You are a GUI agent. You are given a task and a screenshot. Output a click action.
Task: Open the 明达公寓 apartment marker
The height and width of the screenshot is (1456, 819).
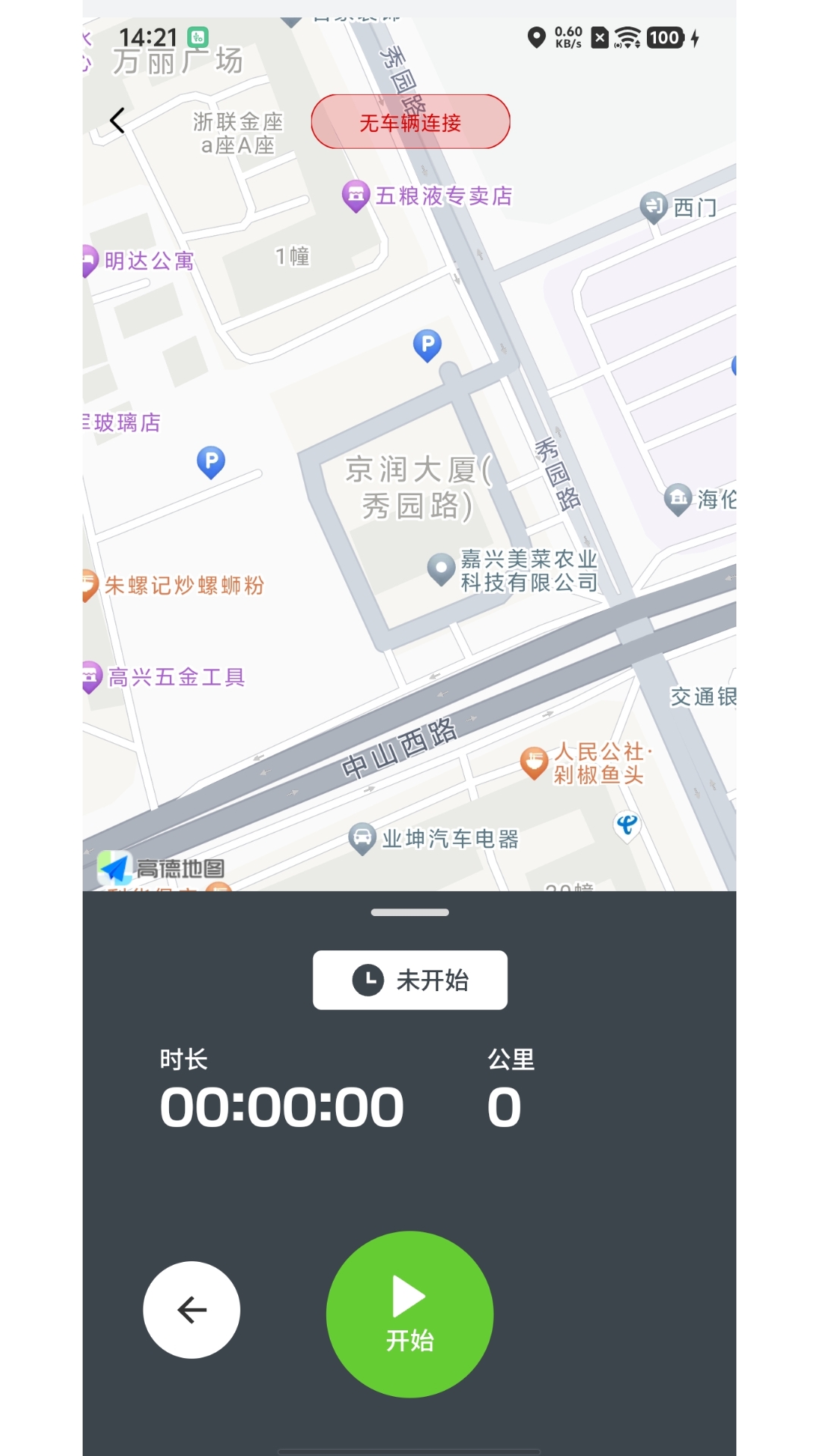point(87,259)
